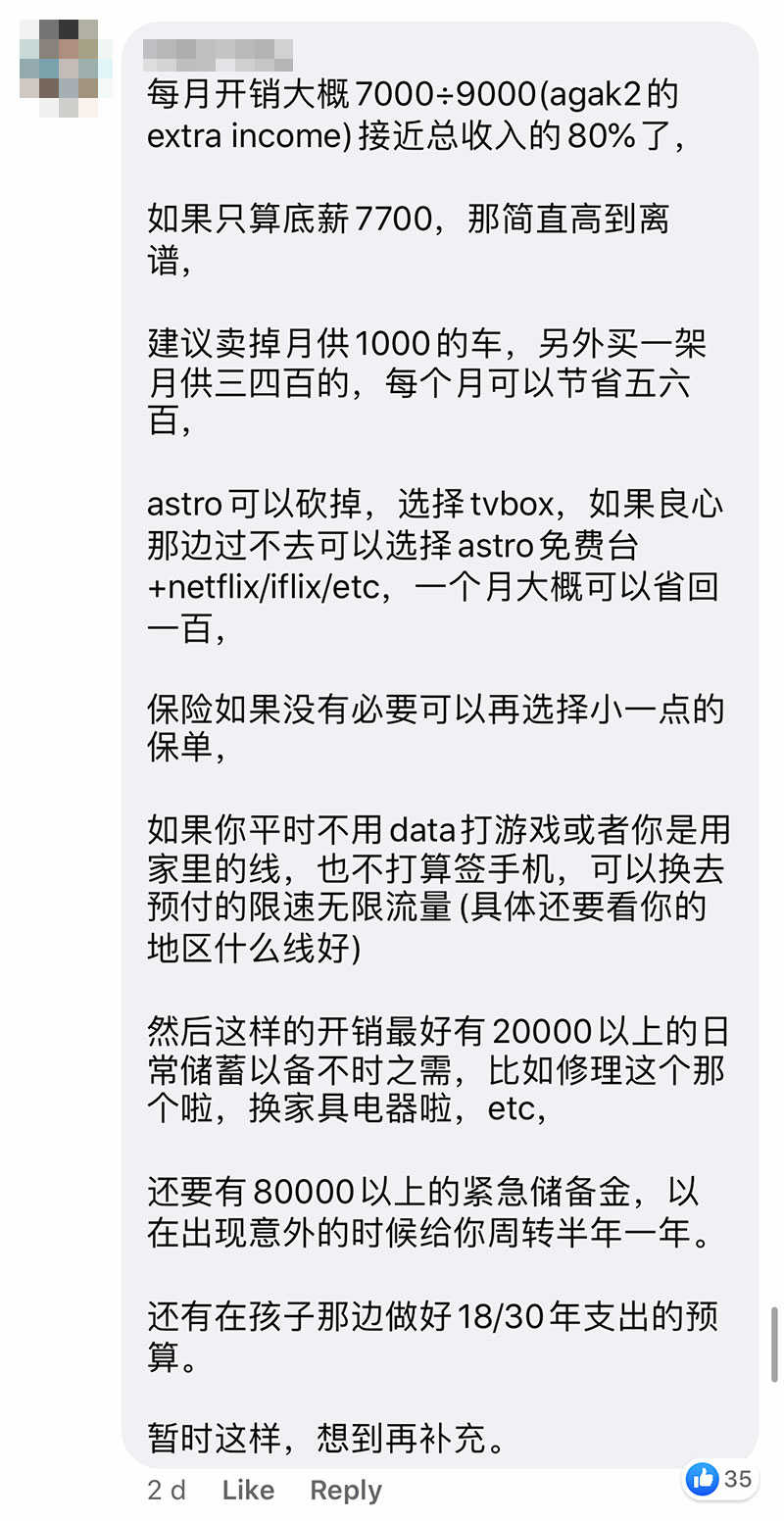
Task: View the 35 reactions on the comment
Action: [720, 1478]
